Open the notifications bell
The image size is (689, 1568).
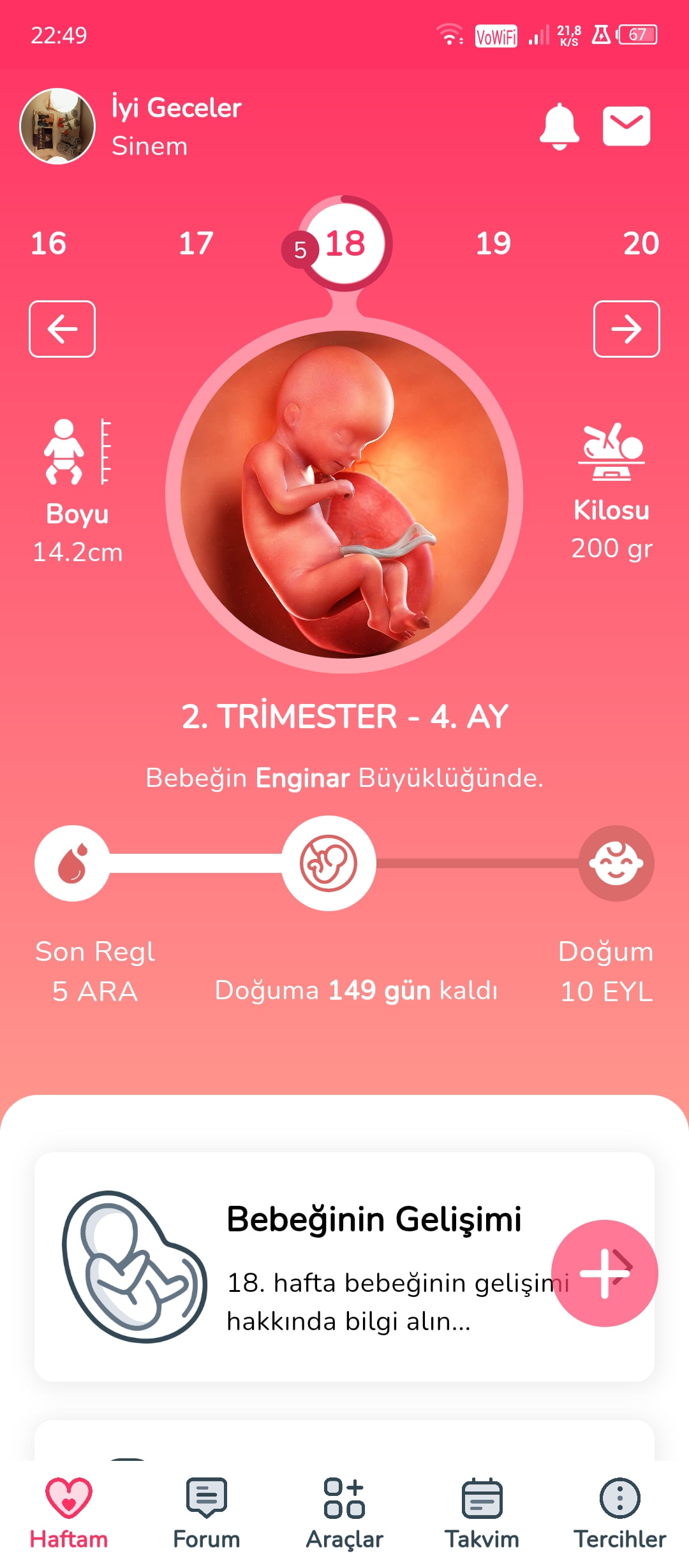click(559, 126)
